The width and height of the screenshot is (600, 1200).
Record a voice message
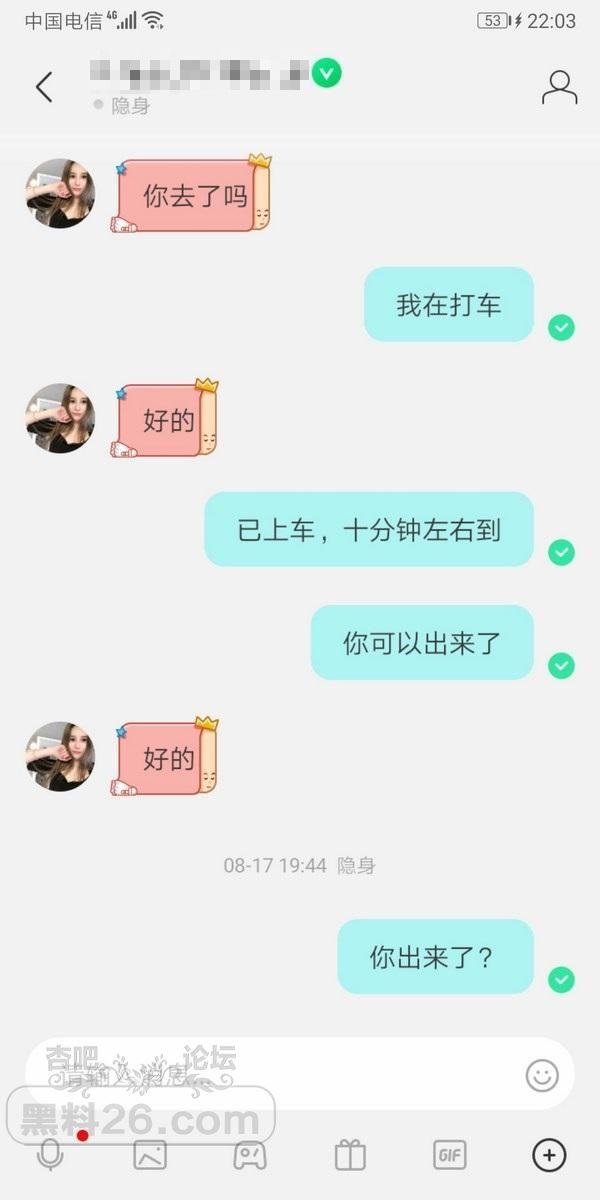point(50,1155)
